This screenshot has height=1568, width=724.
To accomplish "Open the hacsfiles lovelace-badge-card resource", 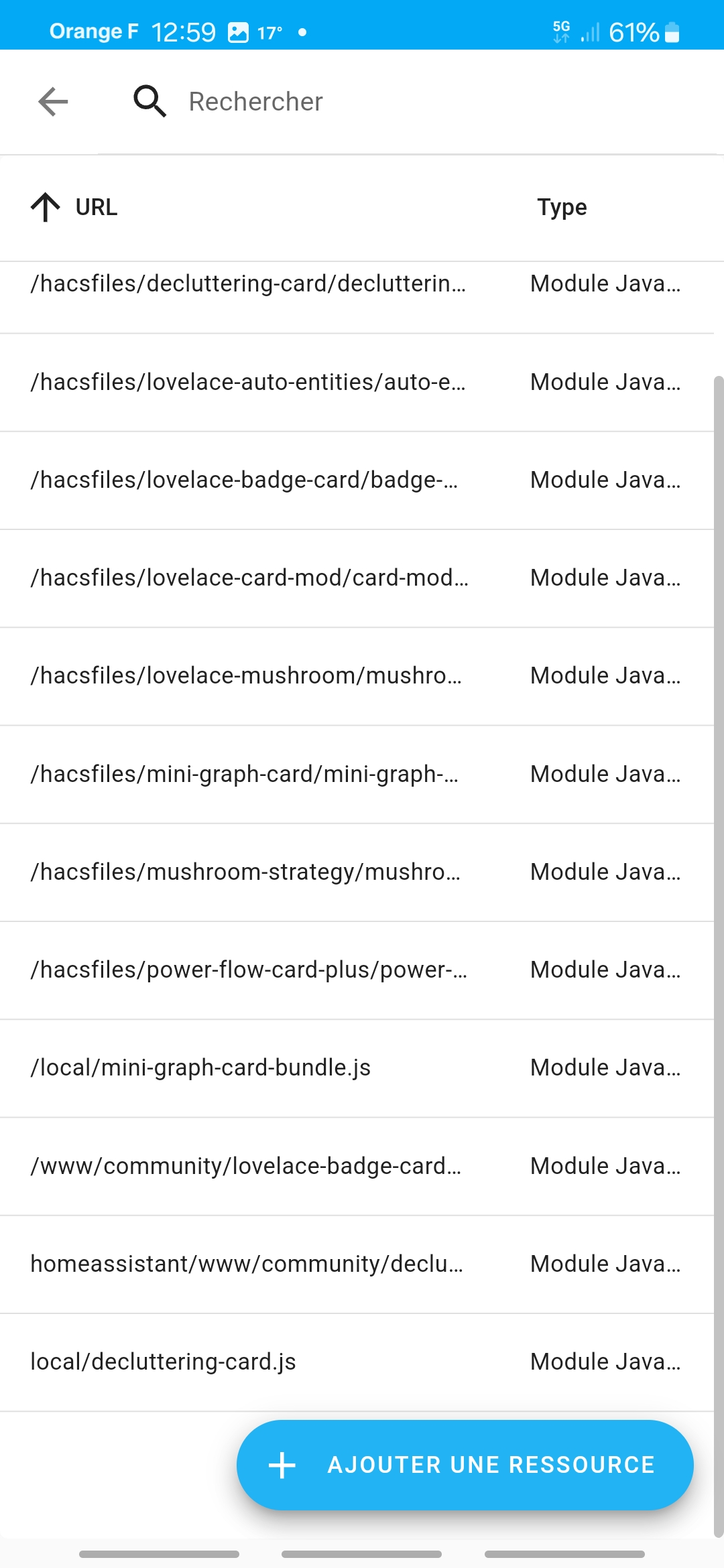I will [245, 480].
